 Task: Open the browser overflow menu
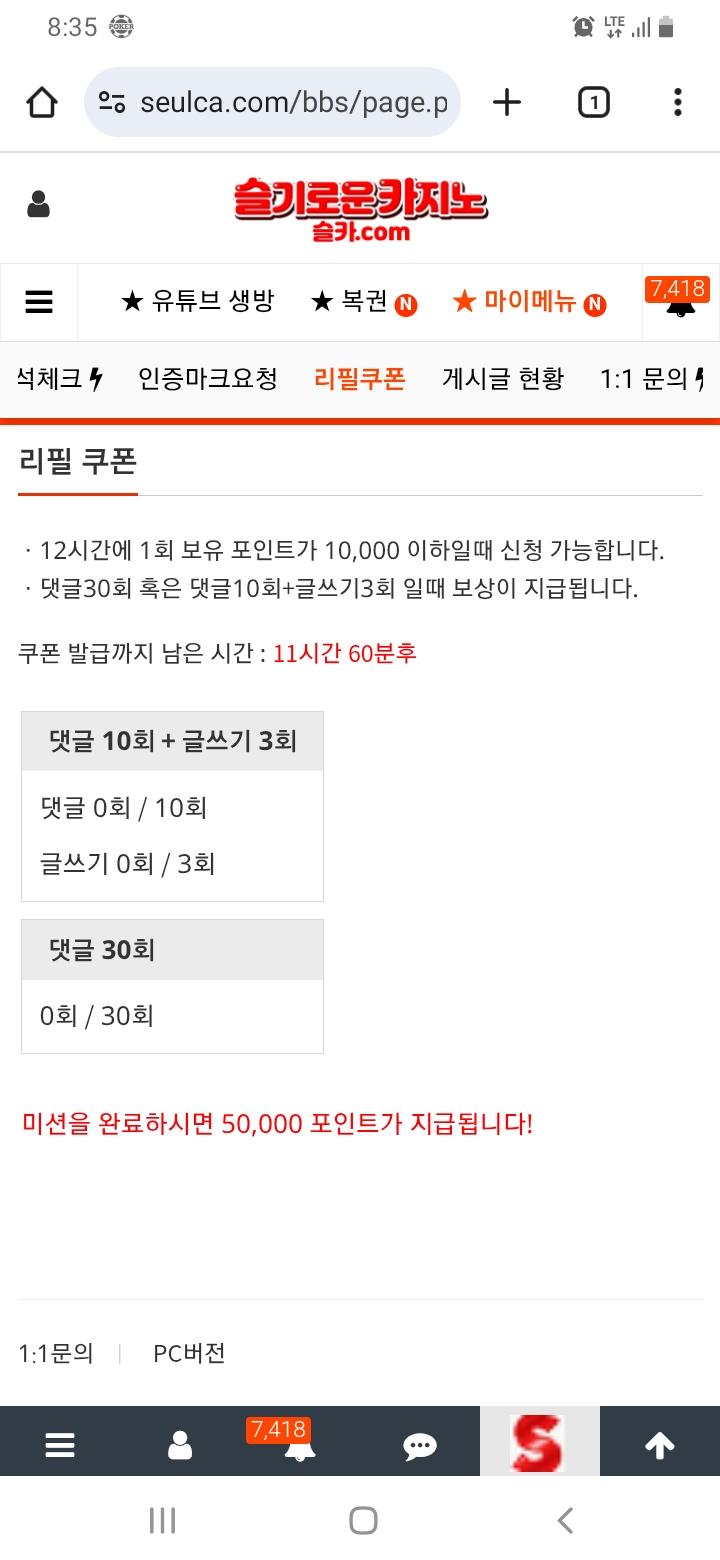(677, 102)
